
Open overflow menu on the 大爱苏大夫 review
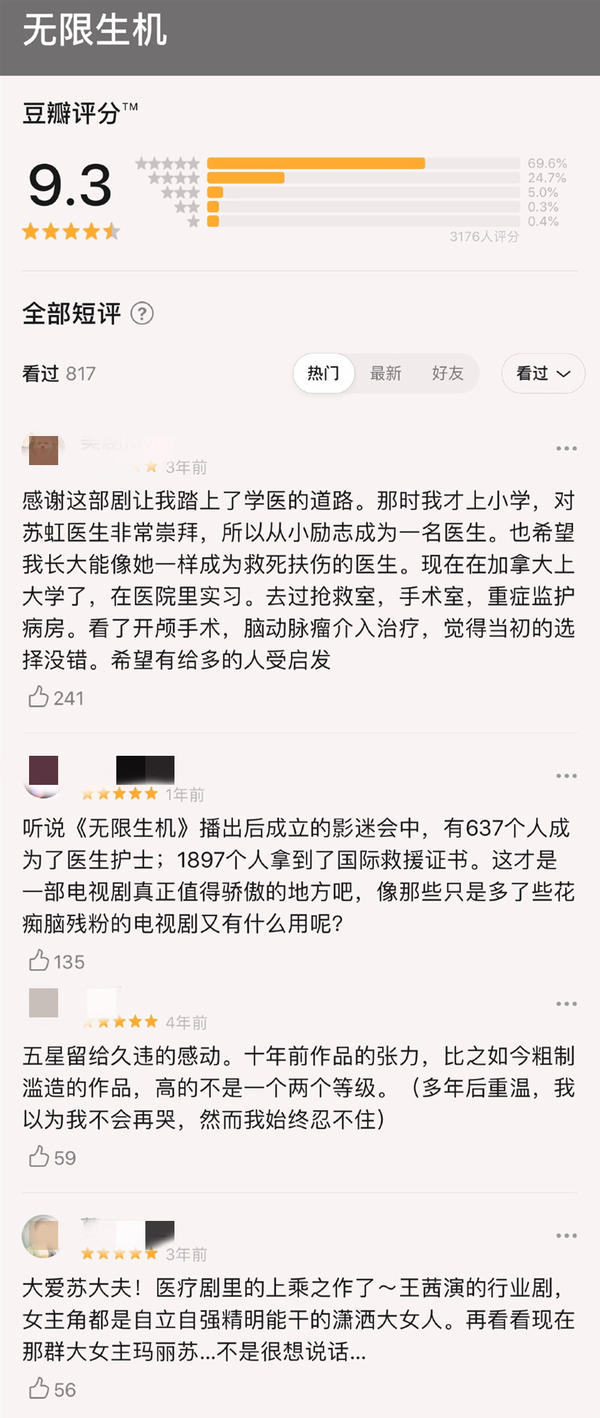pos(566,1236)
